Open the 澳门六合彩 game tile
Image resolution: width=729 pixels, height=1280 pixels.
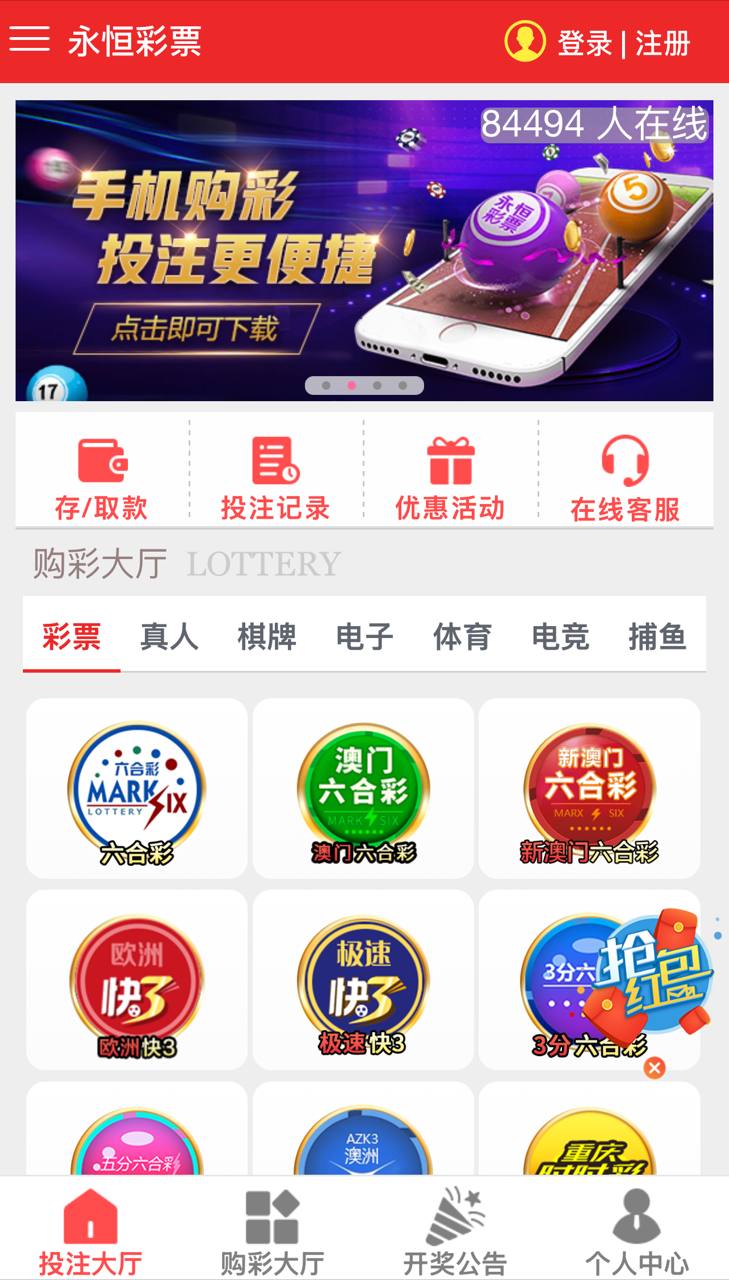[363, 788]
